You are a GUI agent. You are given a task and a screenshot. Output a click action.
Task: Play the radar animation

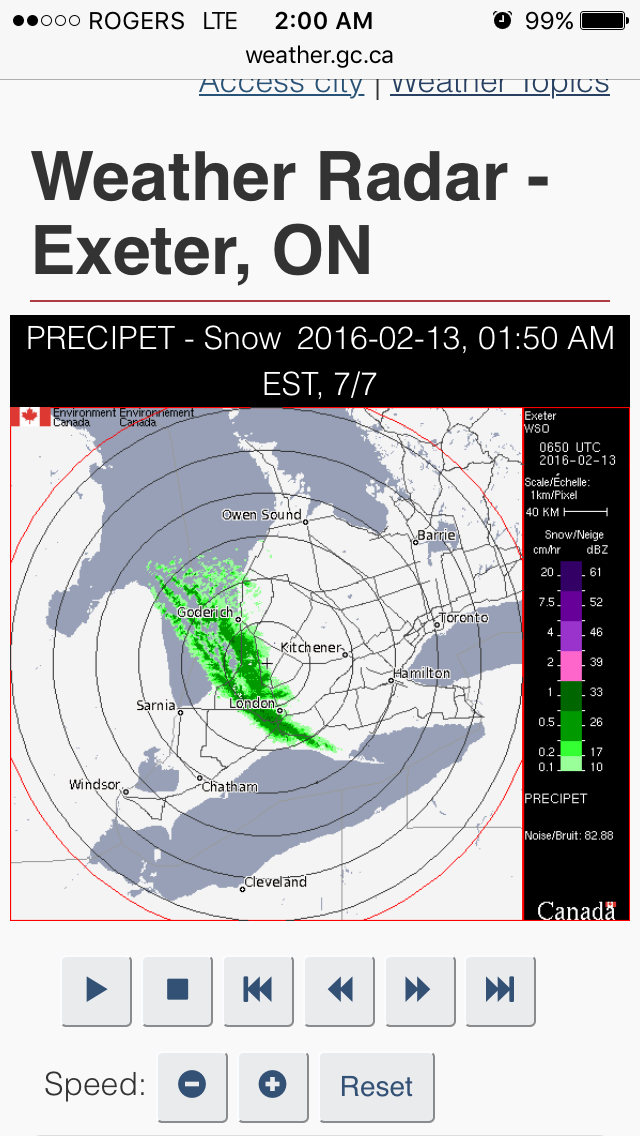pos(97,990)
